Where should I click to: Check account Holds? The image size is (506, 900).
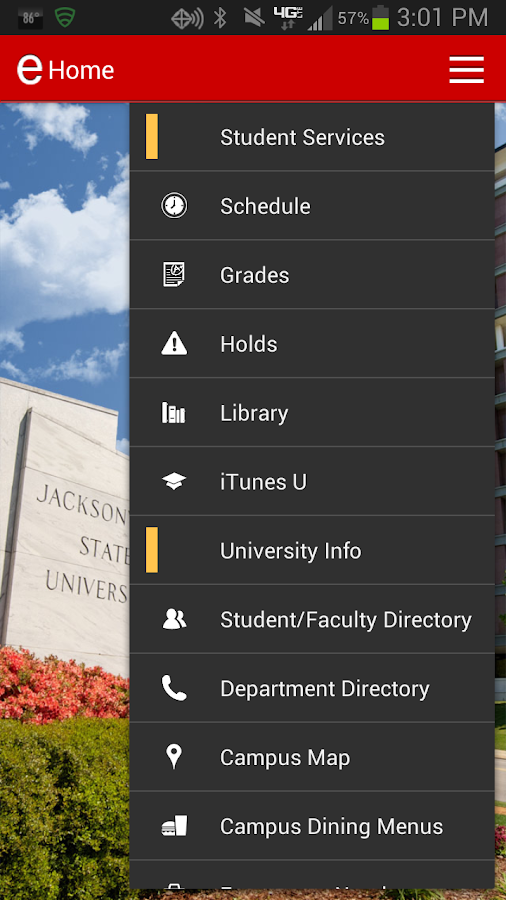click(312, 344)
